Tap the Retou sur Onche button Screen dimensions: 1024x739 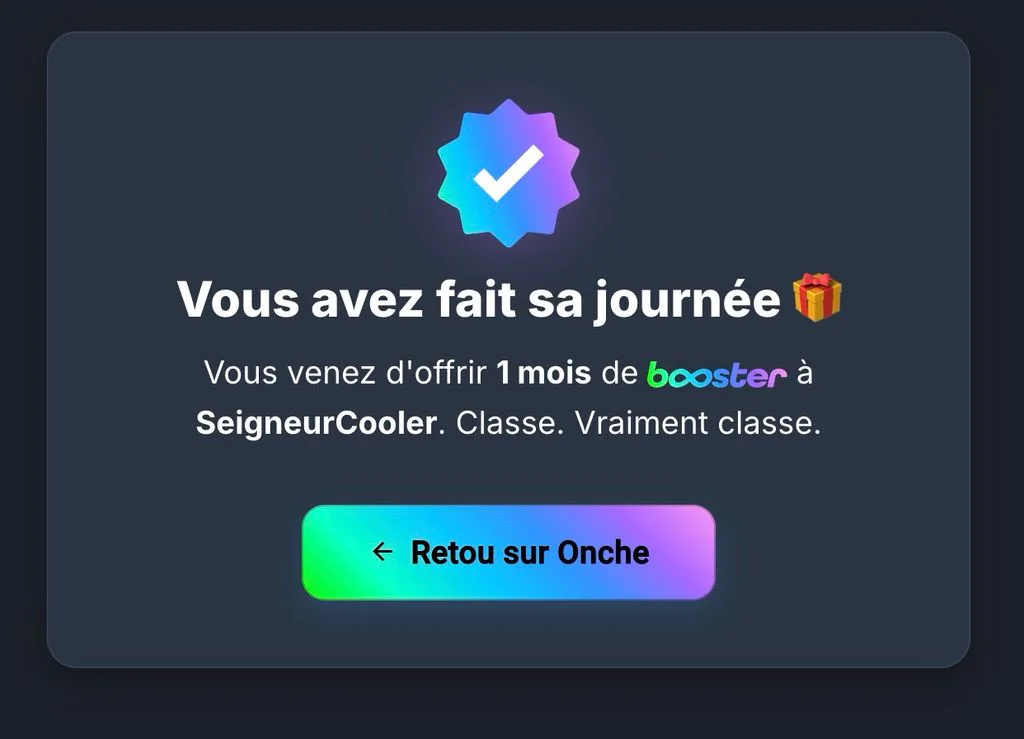(509, 552)
